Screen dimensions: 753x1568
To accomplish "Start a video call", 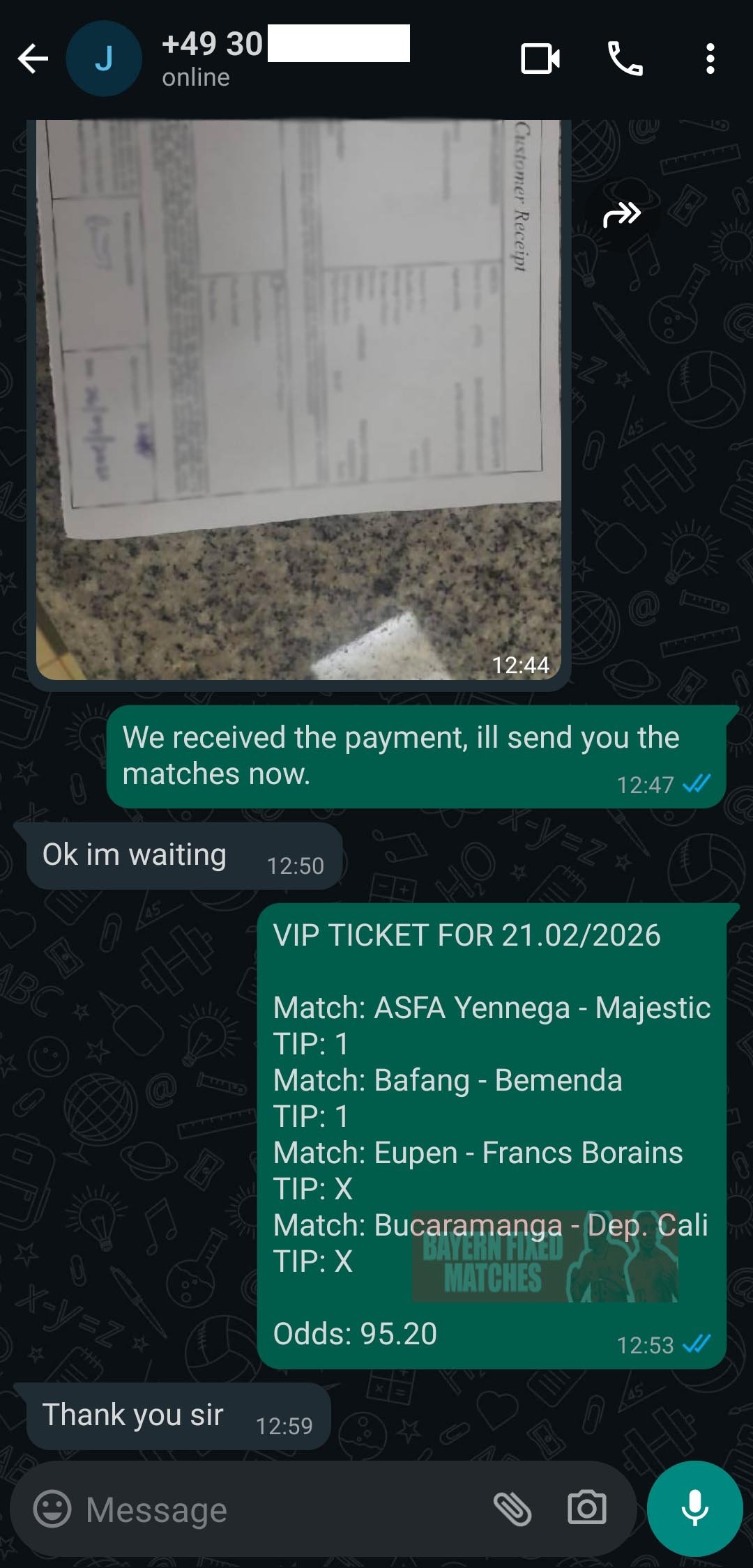I will [540, 59].
